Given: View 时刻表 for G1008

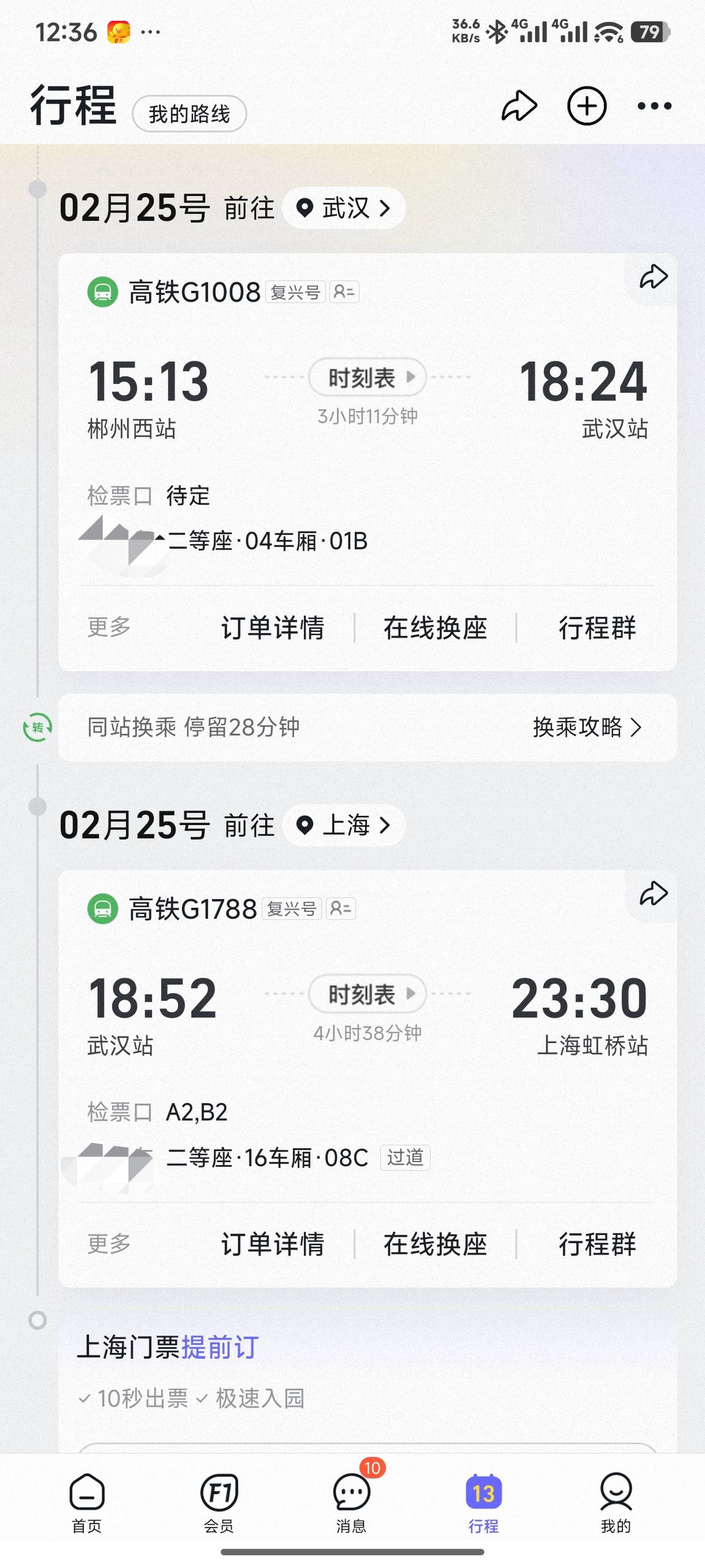Looking at the screenshot, I should click(367, 378).
